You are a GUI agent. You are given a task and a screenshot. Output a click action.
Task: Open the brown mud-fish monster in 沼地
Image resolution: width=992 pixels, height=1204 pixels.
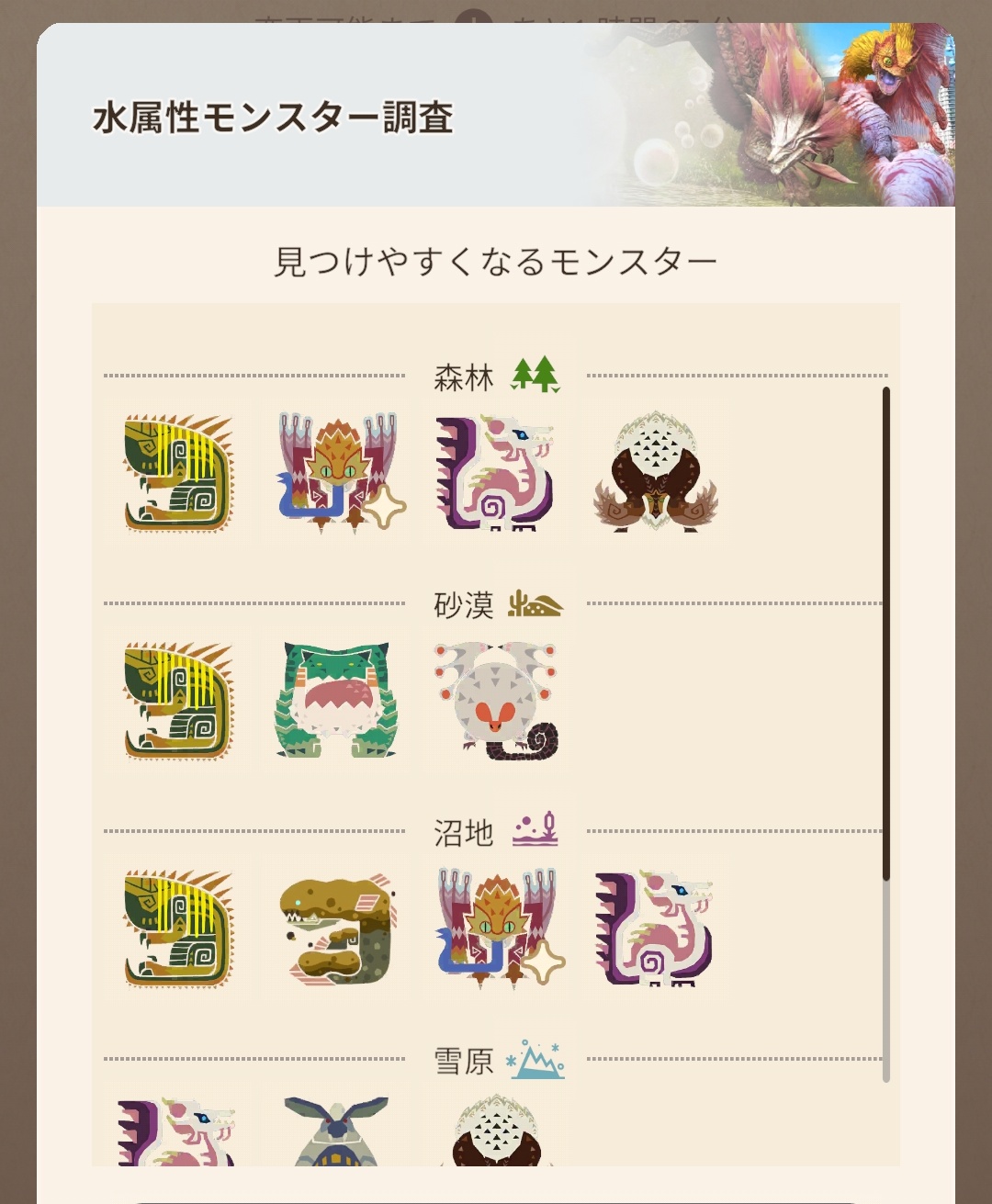click(337, 928)
